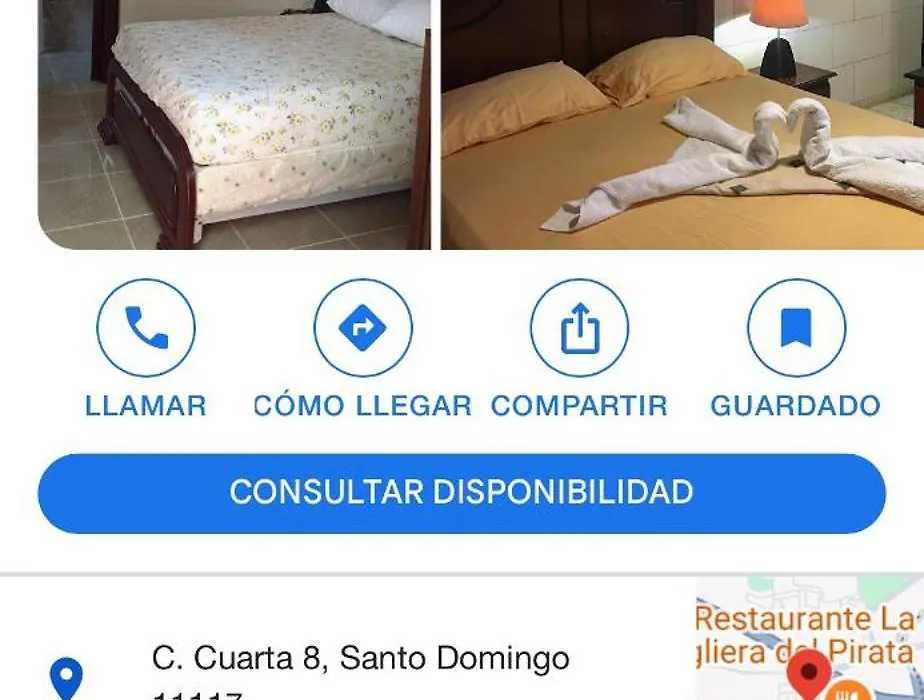This screenshot has height=700, width=924.
Task: Get directions via Cómo llegar
Action: click(x=363, y=329)
